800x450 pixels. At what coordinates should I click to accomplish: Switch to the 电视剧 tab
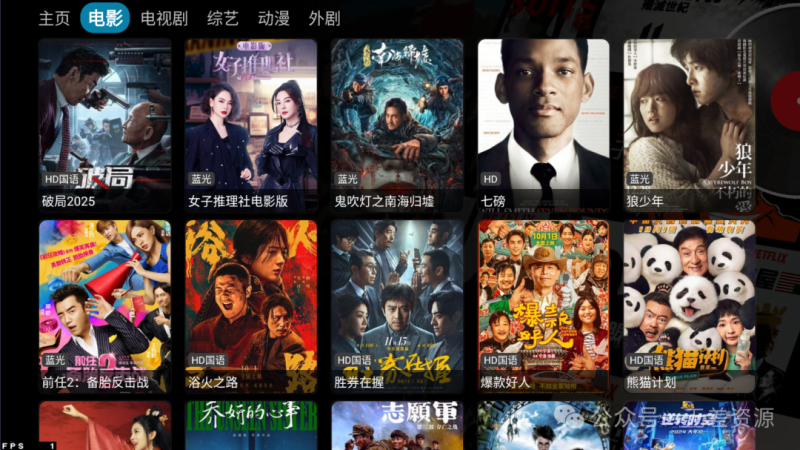[164, 18]
